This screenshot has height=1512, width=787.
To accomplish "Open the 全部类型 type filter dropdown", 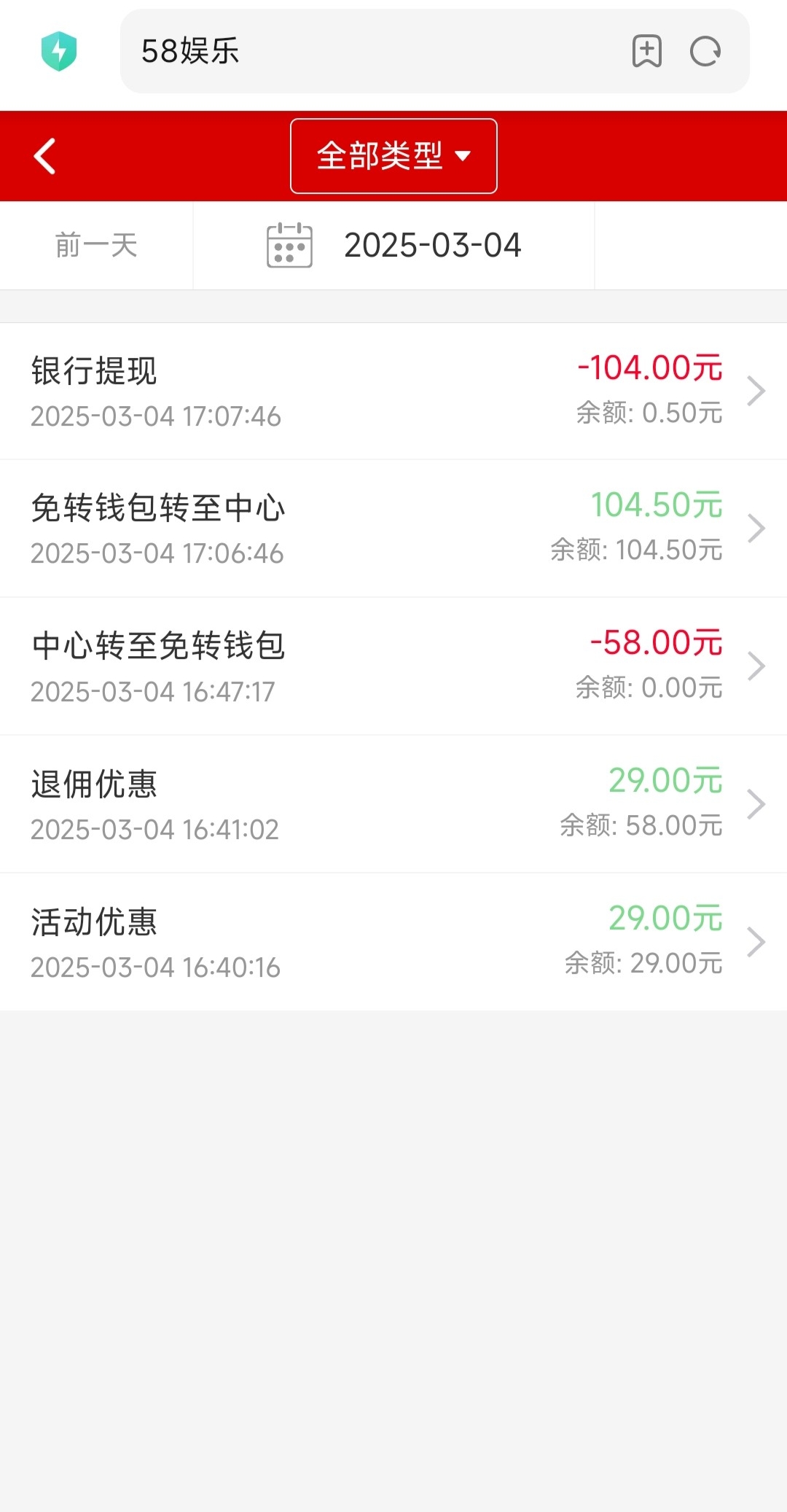I will (393, 155).
